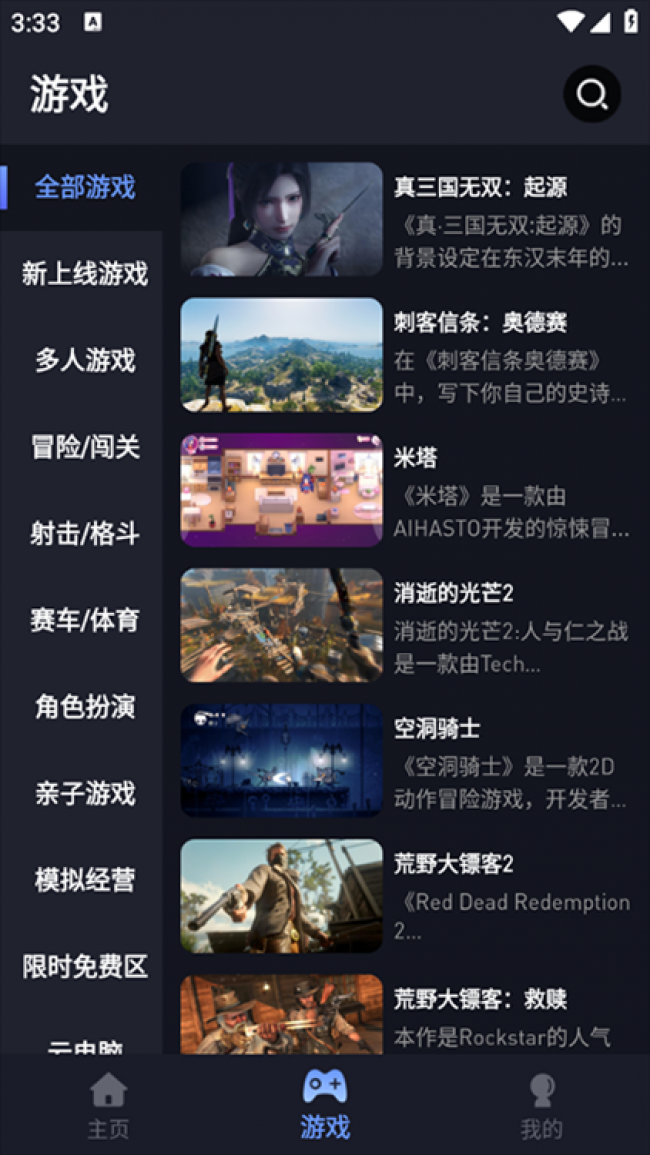
Task: Select the 全部游戏 category
Action: (x=85, y=187)
